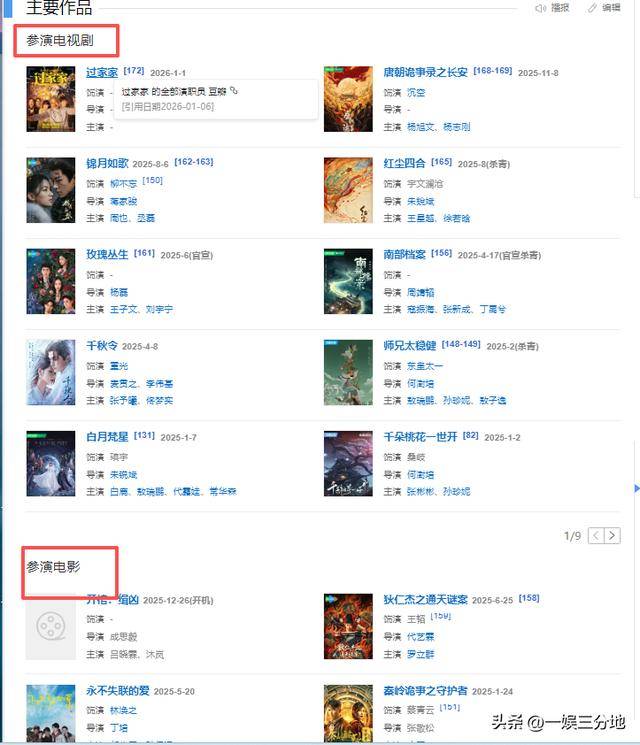Open 唐朝诡事录之长安 drama page
This screenshot has height=745, width=640.
(x=425, y=73)
